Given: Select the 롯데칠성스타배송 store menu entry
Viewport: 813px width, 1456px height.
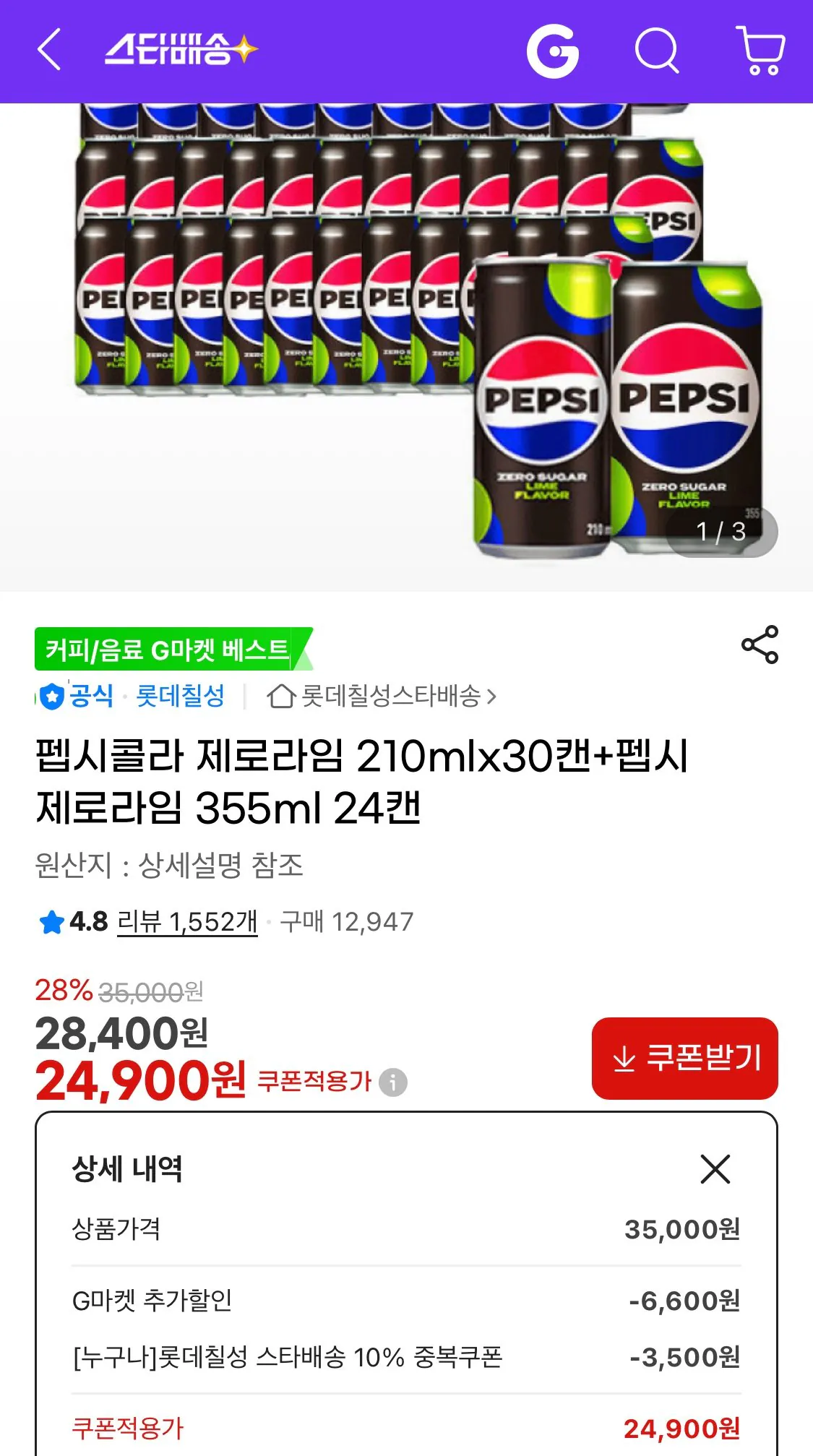Looking at the screenshot, I should coord(390,696).
